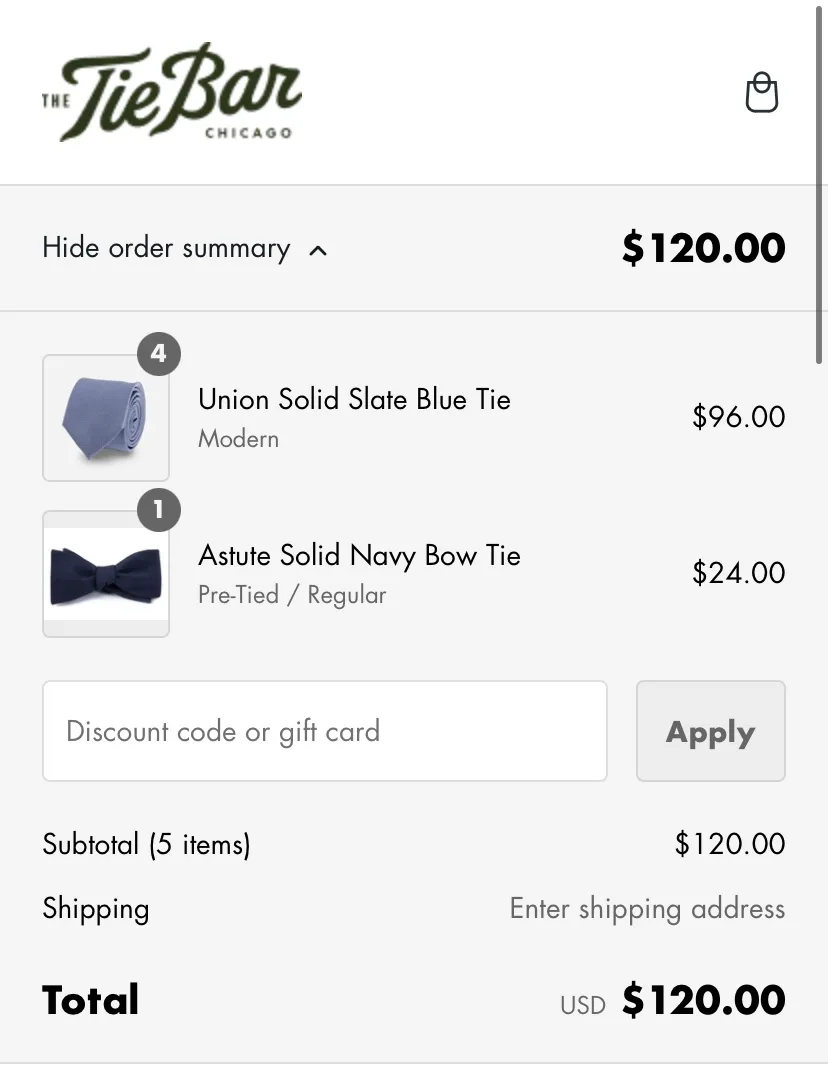Click the collapse chevron next to order summary
The image size is (828, 1088).
[x=318, y=250]
